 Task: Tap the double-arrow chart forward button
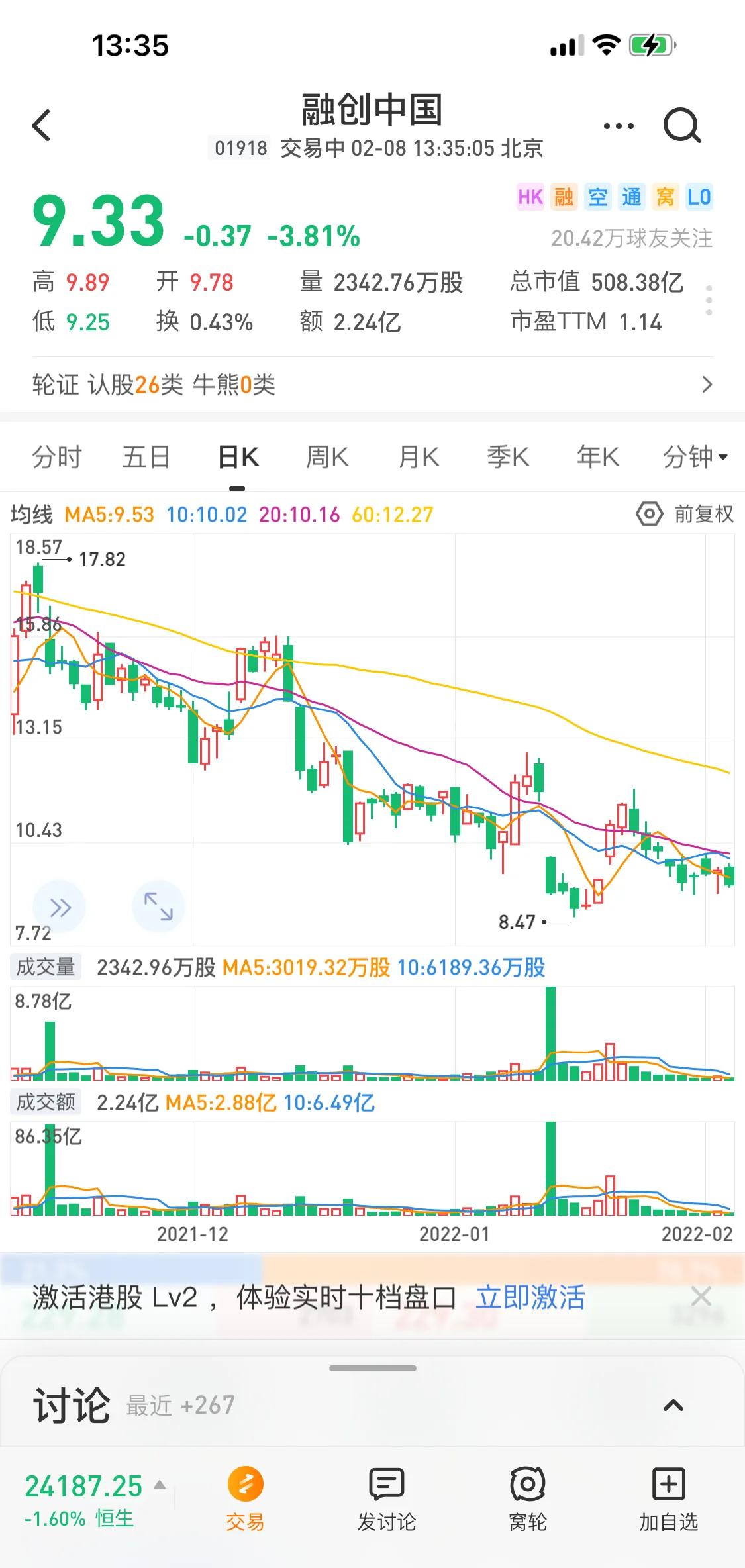[x=60, y=907]
